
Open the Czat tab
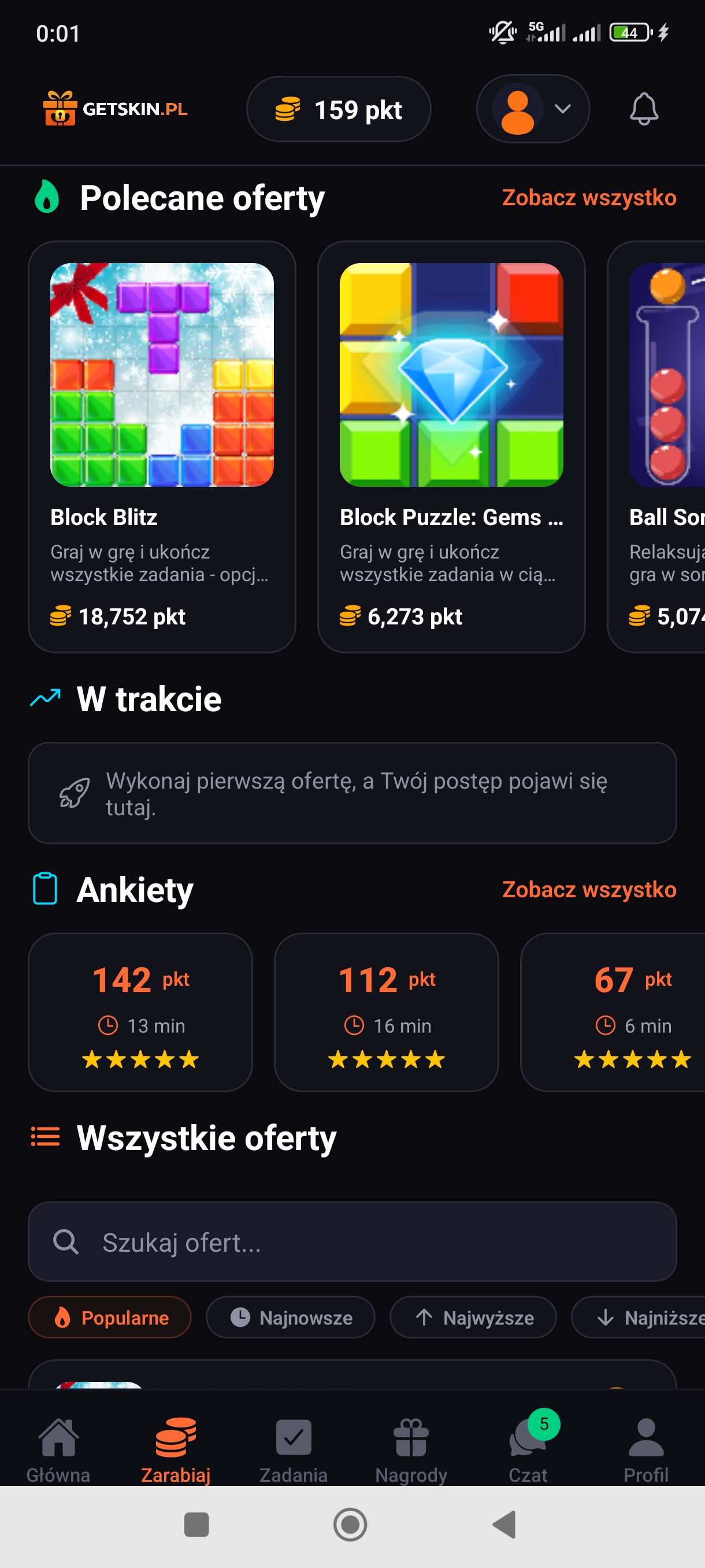coord(528,1449)
